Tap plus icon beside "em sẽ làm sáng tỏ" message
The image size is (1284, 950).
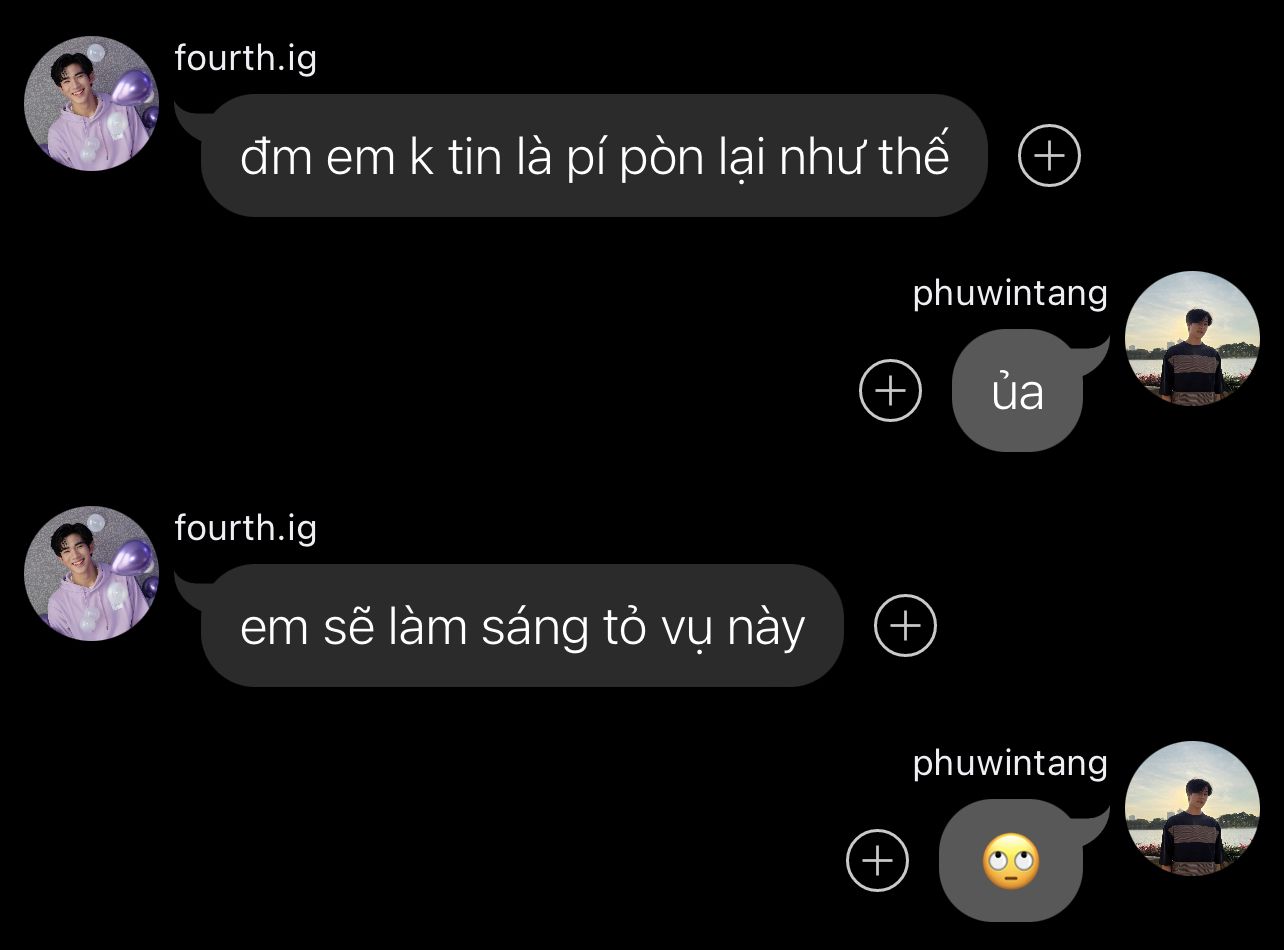click(x=905, y=625)
